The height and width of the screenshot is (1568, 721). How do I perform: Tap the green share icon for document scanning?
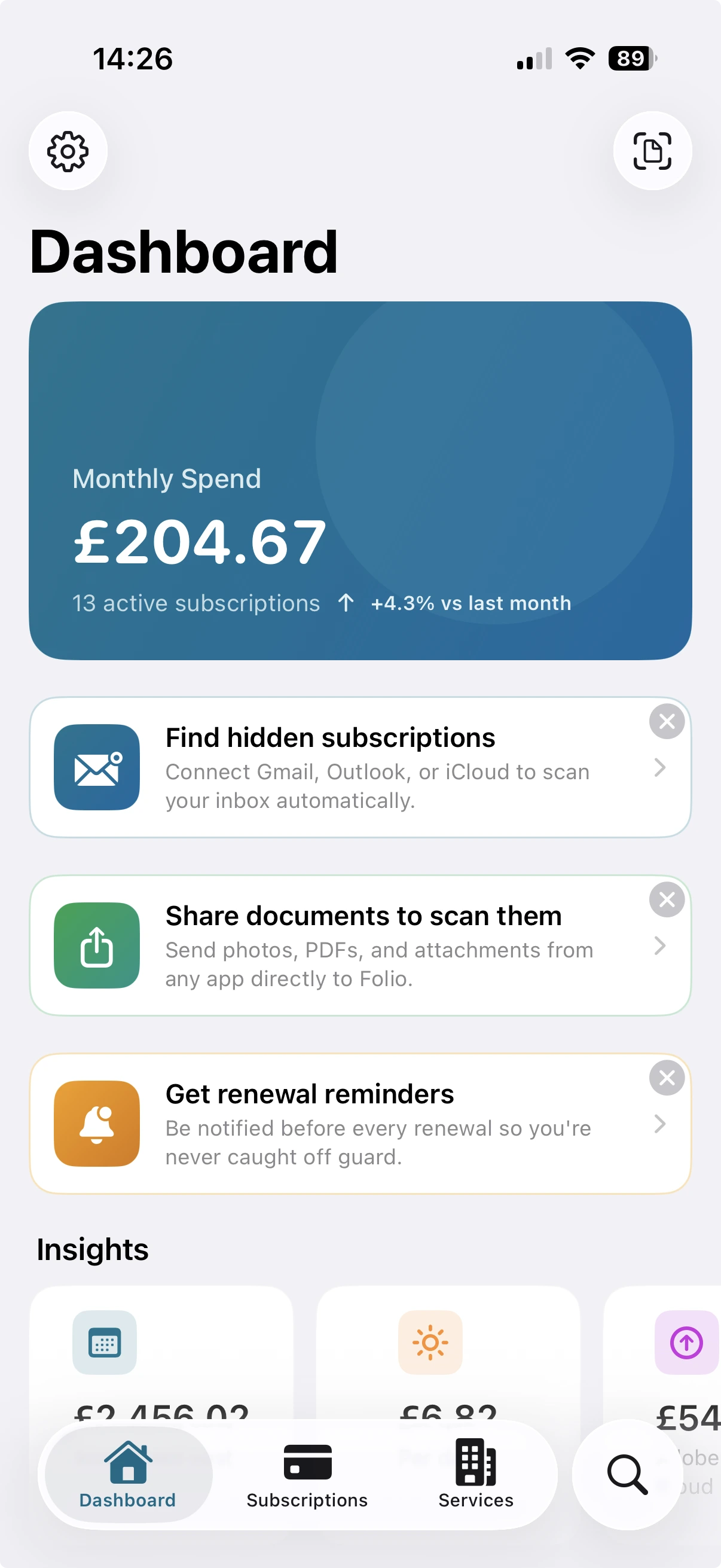coord(97,945)
